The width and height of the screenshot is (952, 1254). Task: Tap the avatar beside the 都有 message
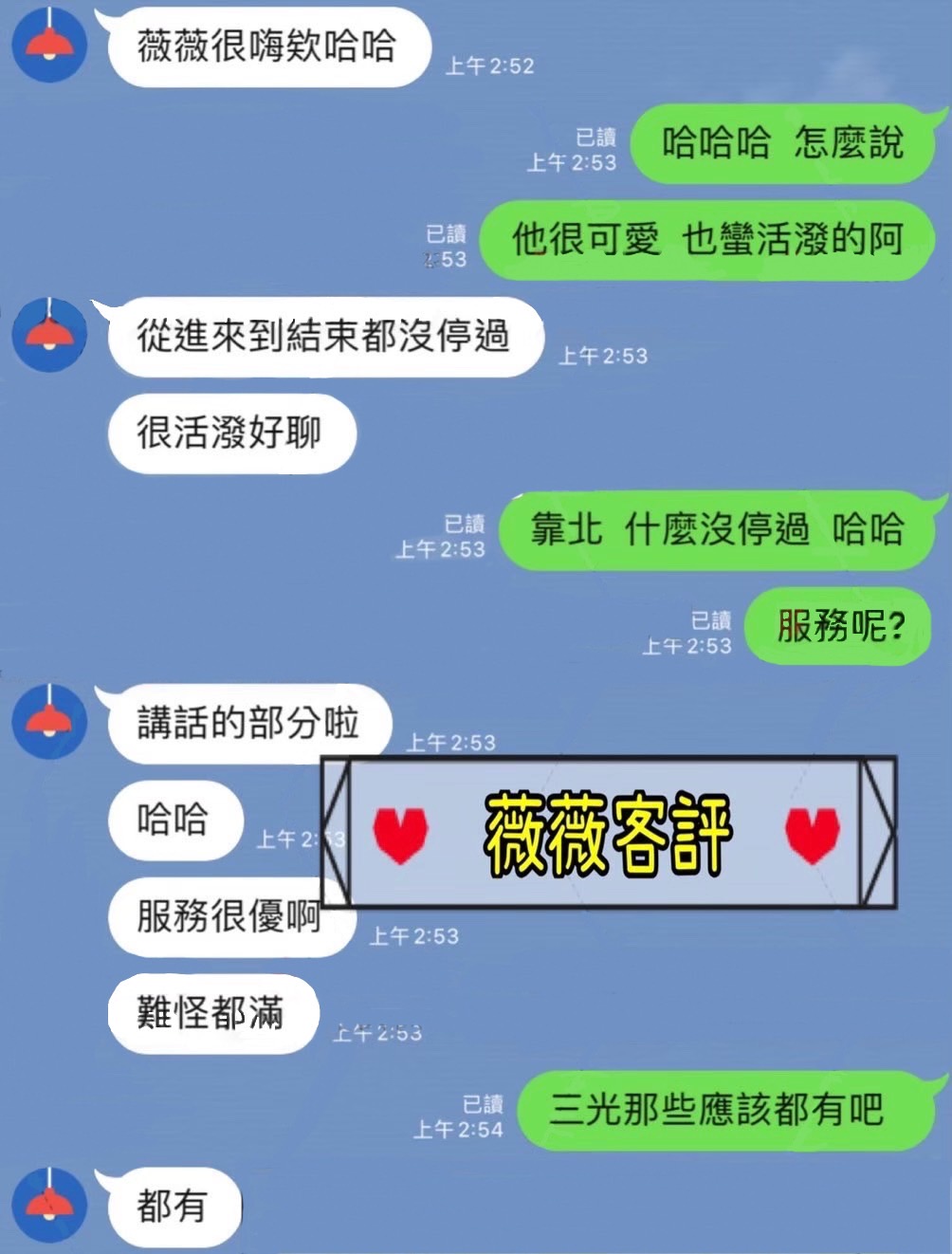tap(48, 1205)
